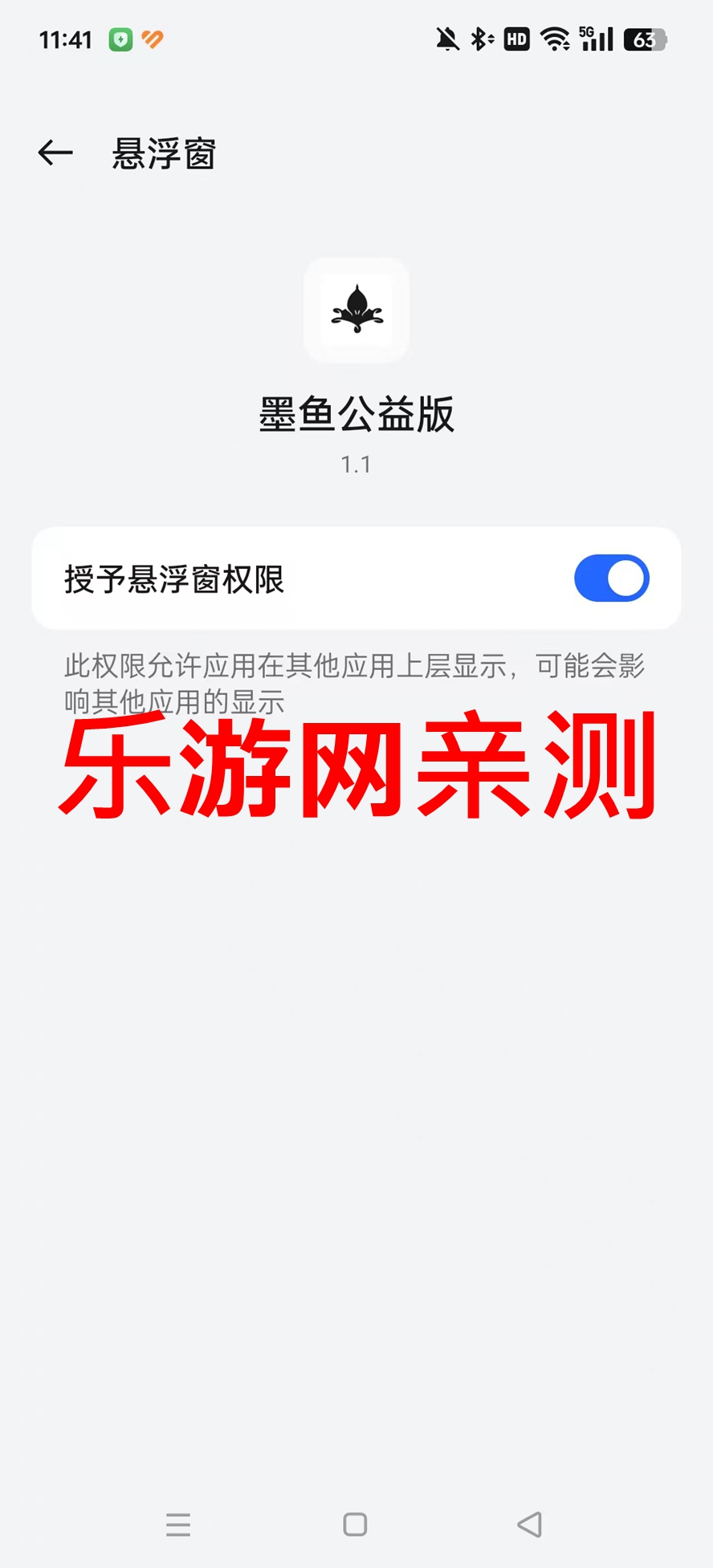The image size is (713, 1568).
Task: Disable the 授予悬浮窗权限 switch
Action: [611, 579]
